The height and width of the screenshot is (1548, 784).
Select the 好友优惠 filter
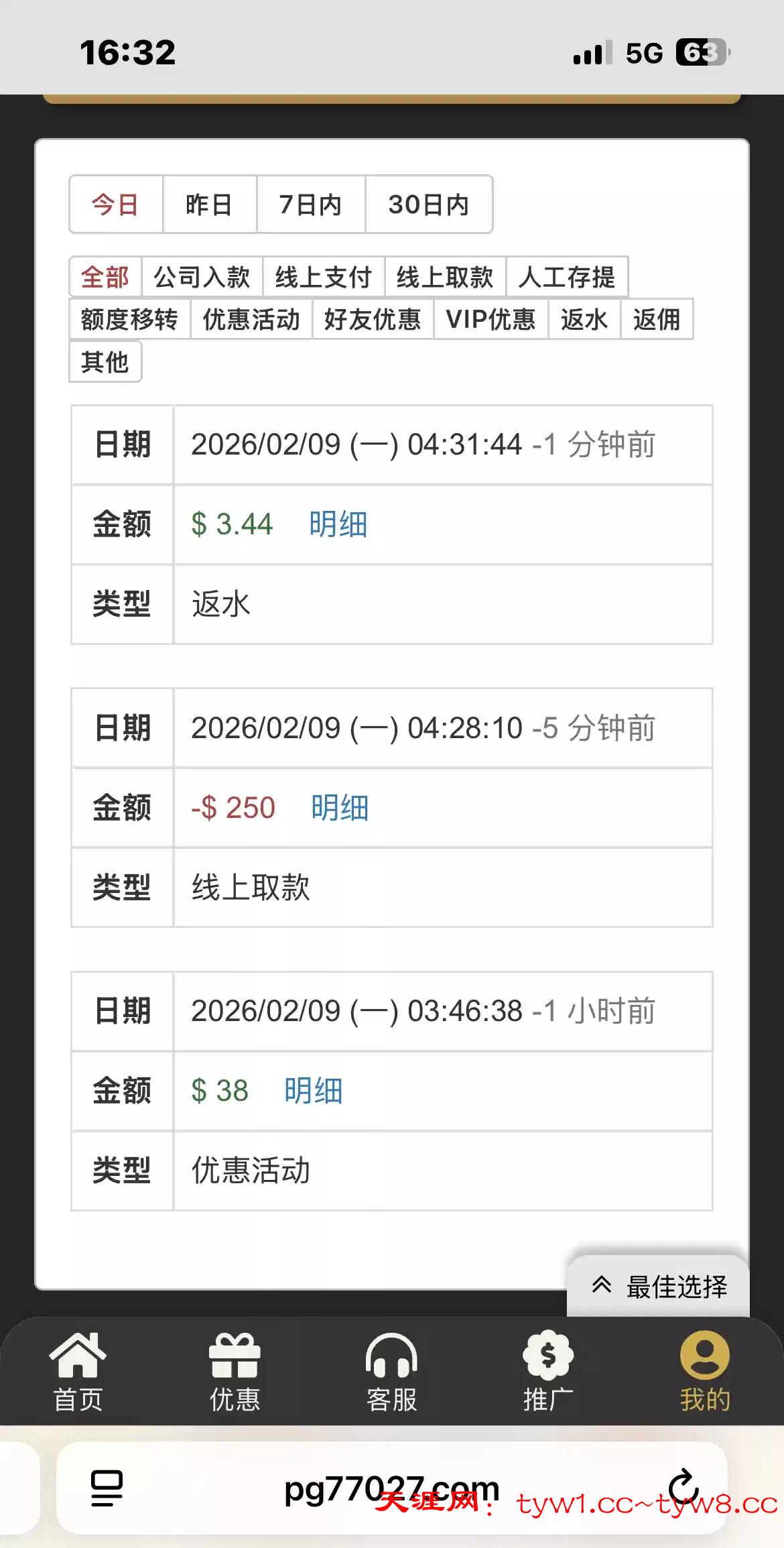(x=373, y=319)
